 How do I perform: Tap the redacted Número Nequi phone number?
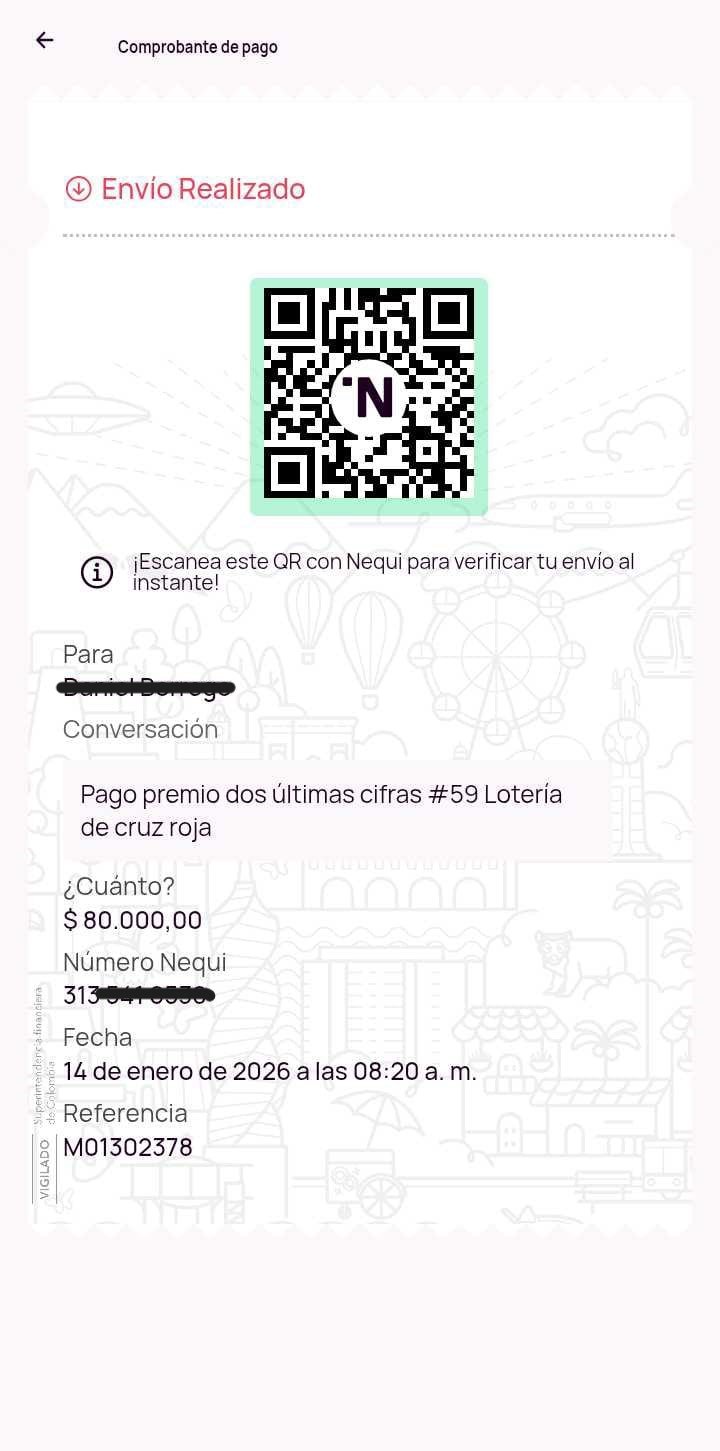pos(137,995)
